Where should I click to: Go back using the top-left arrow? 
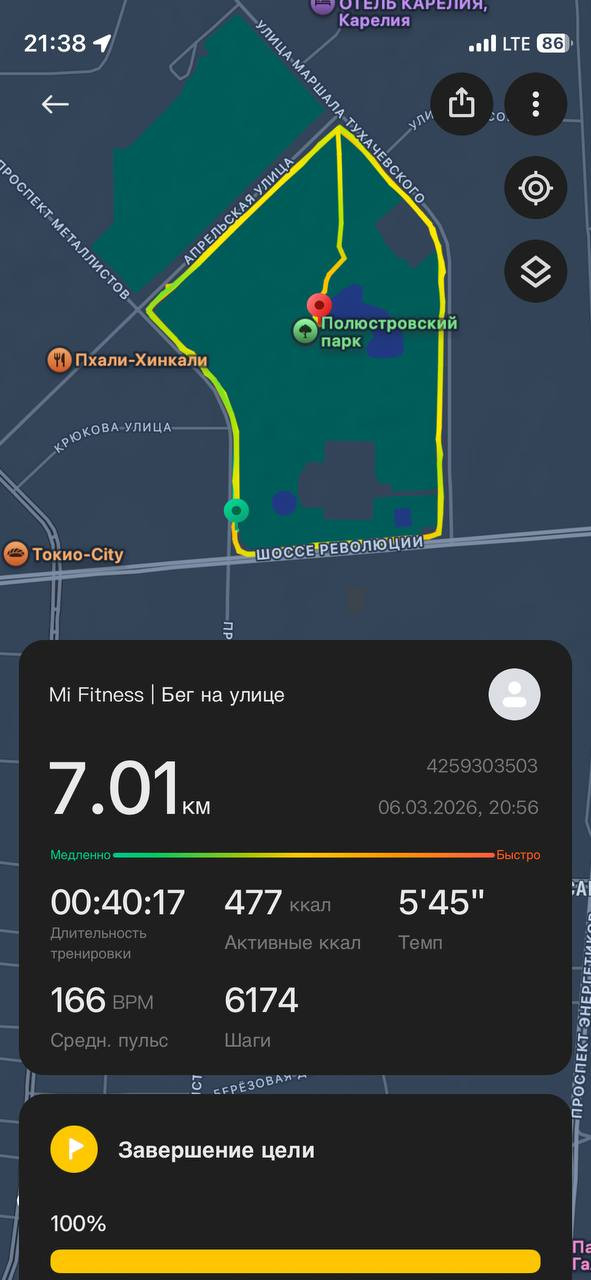(55, 104)
